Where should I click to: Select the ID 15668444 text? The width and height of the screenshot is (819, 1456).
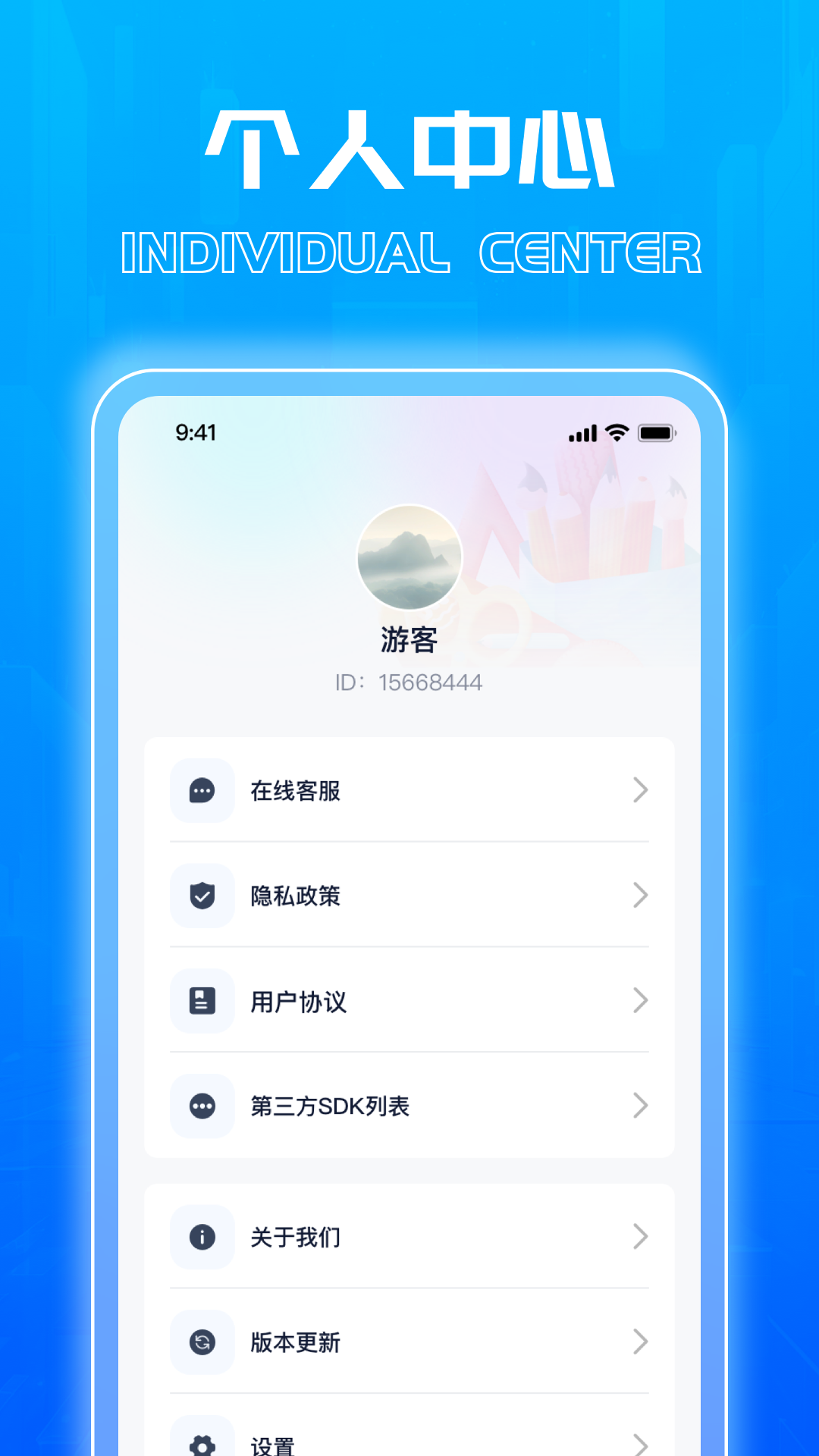tap(409, 682)
